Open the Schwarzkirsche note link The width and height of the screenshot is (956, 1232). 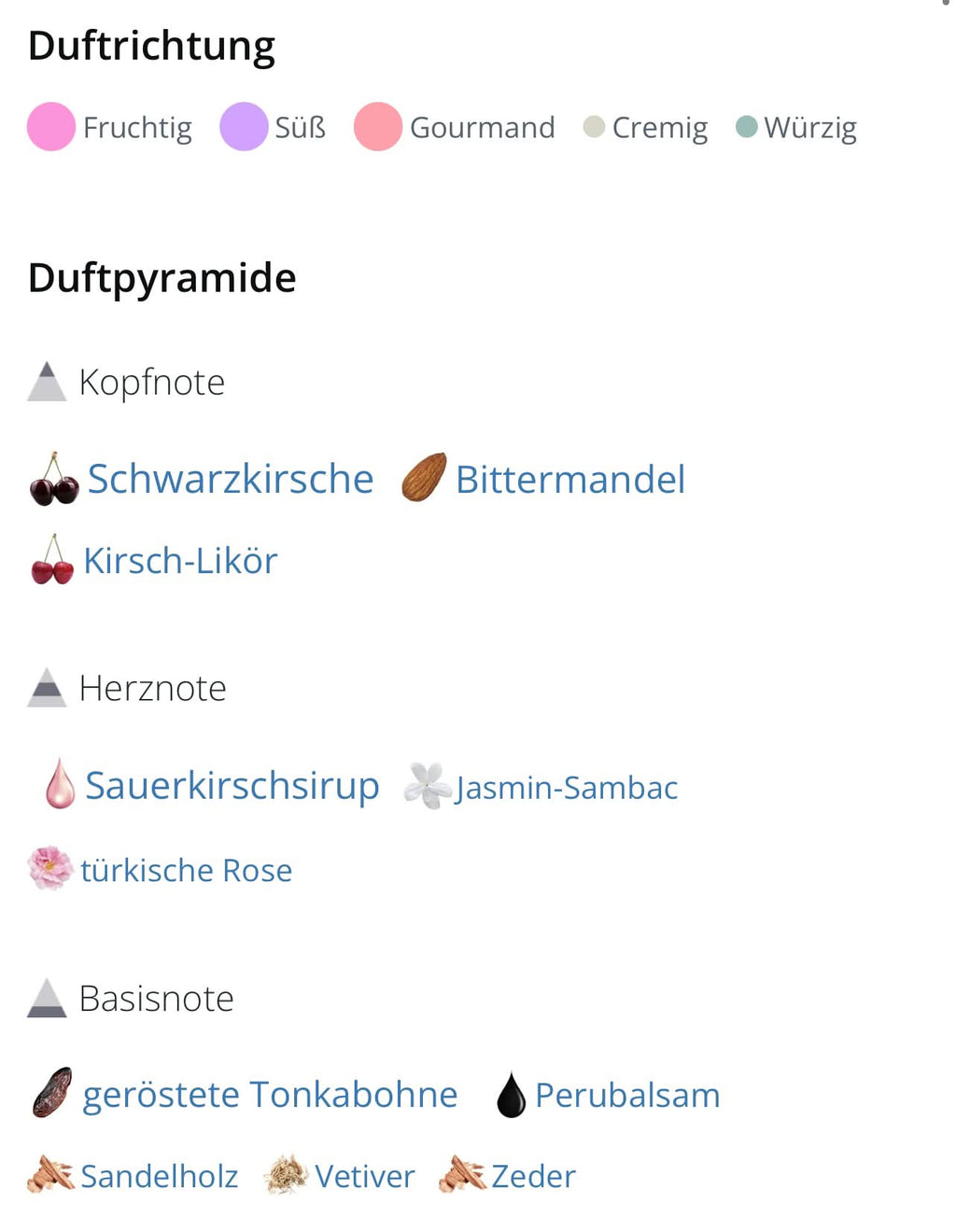click(230, 480)
